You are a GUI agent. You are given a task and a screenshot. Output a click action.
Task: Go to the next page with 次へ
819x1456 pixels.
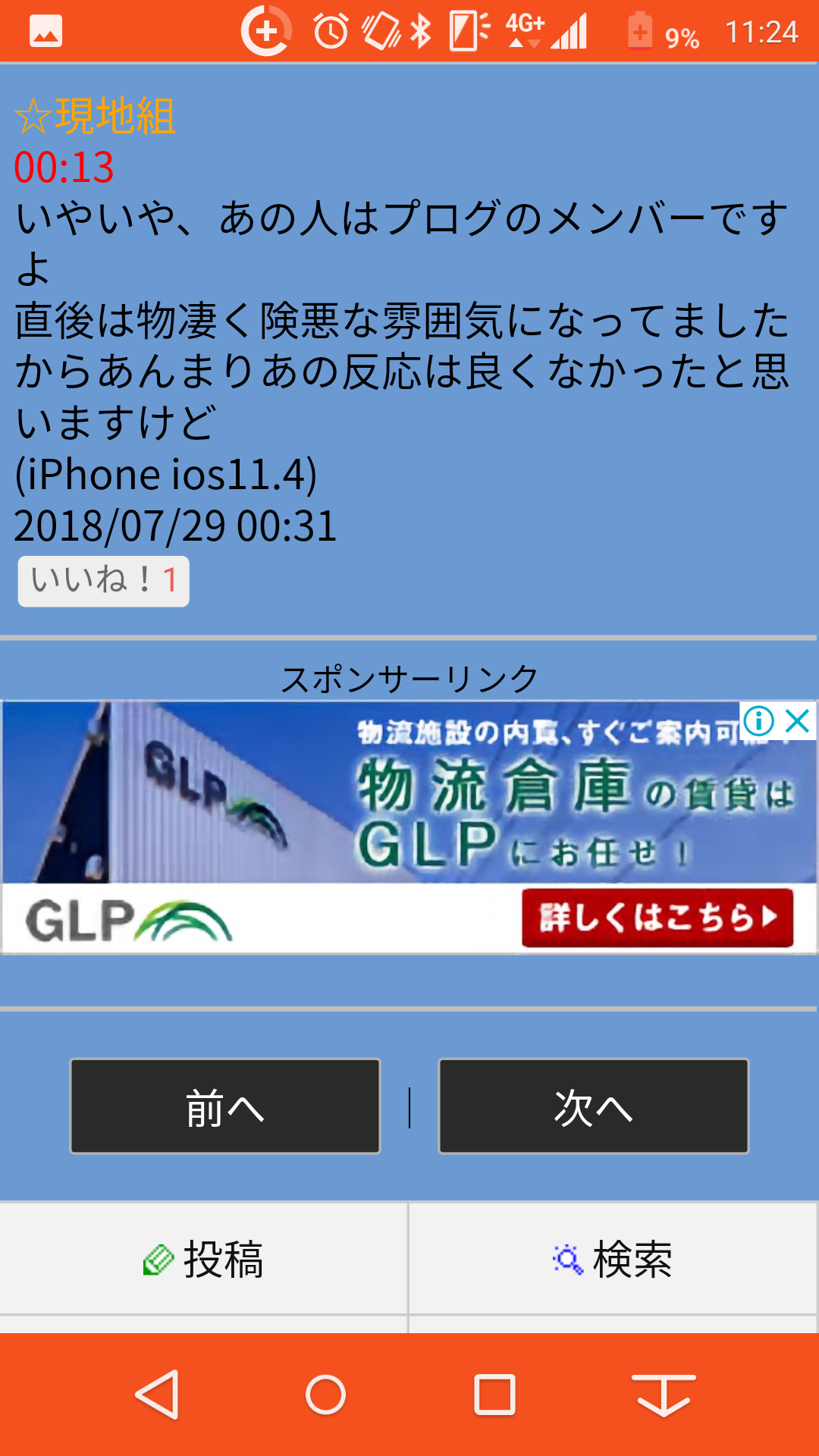[x=594, y=1106]
